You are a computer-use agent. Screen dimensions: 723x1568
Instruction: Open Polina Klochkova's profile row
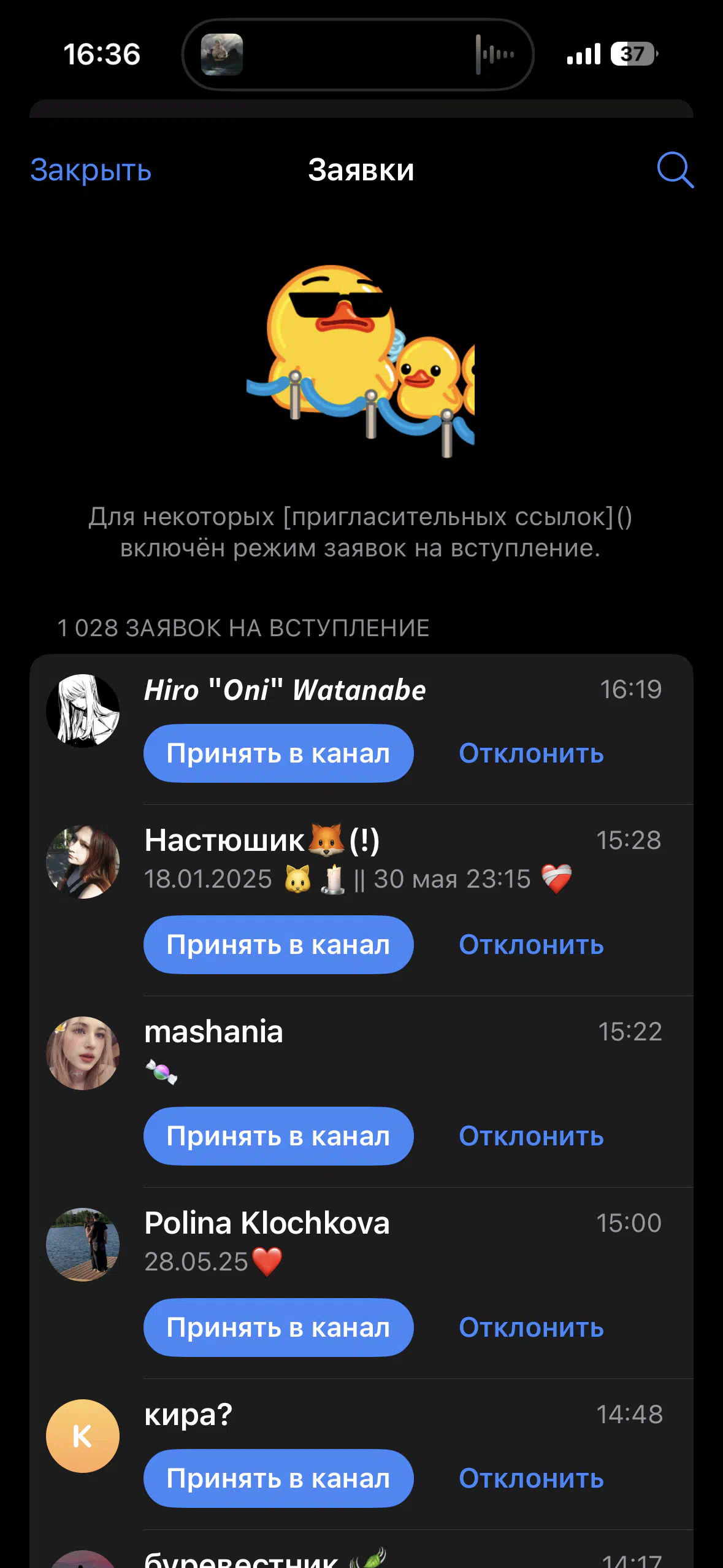coord(361,1243)
